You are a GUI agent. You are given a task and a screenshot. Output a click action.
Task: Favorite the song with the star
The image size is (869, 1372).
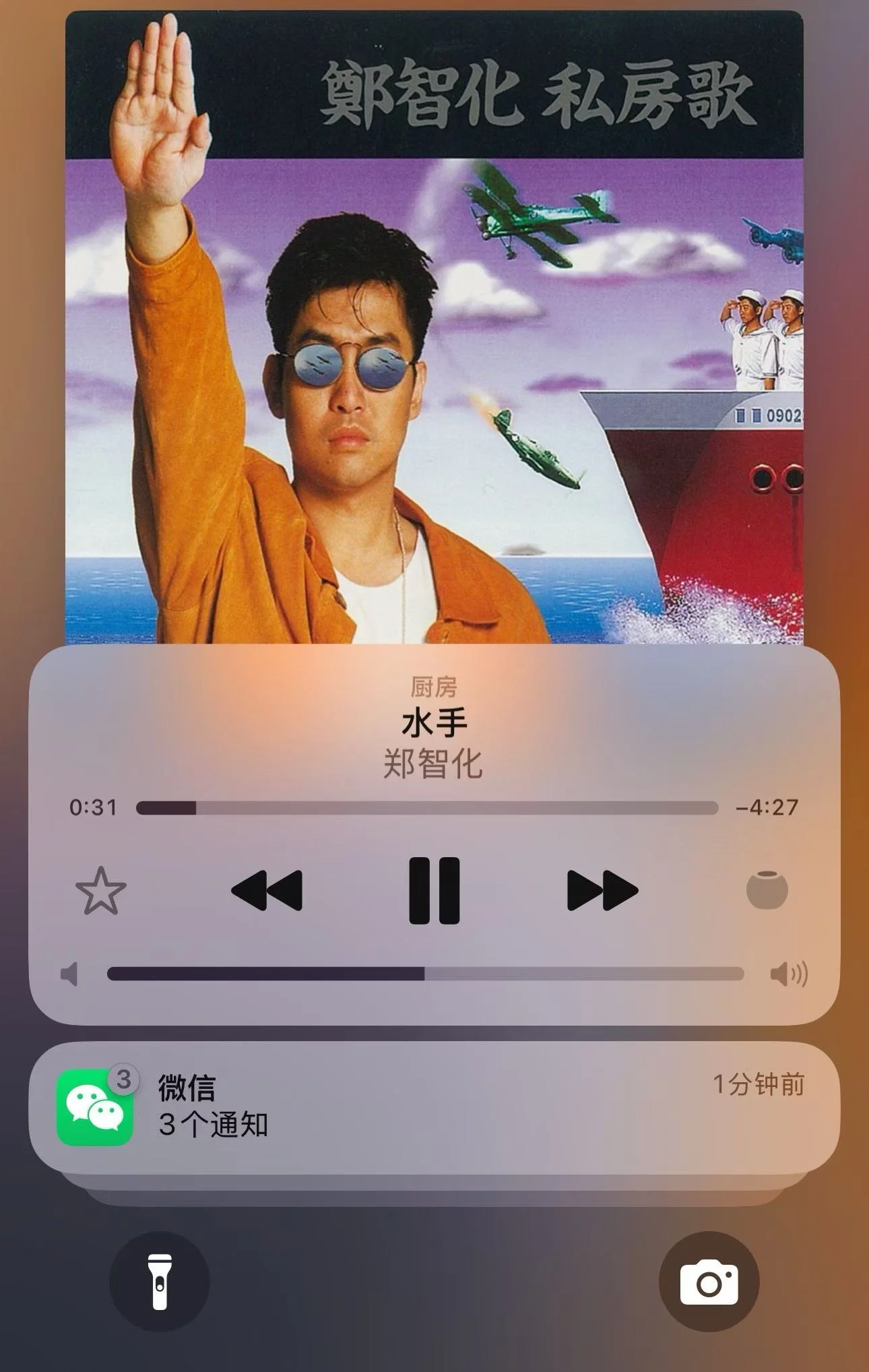[101, 890]
